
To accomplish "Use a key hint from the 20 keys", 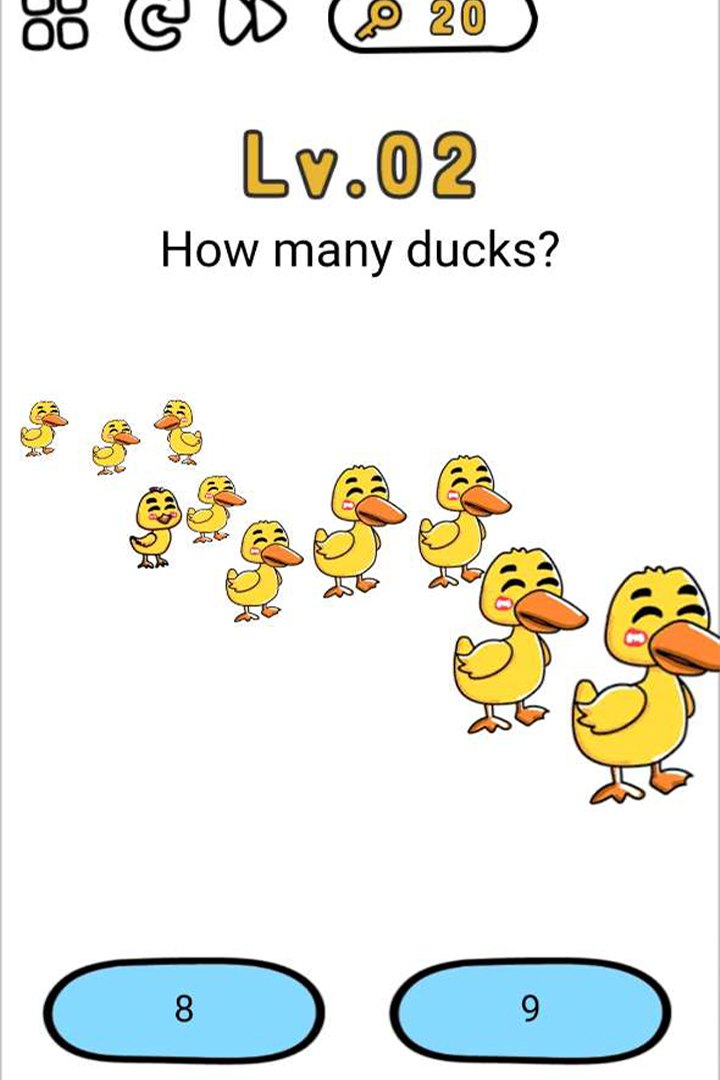I will click(x=431, y=20).
